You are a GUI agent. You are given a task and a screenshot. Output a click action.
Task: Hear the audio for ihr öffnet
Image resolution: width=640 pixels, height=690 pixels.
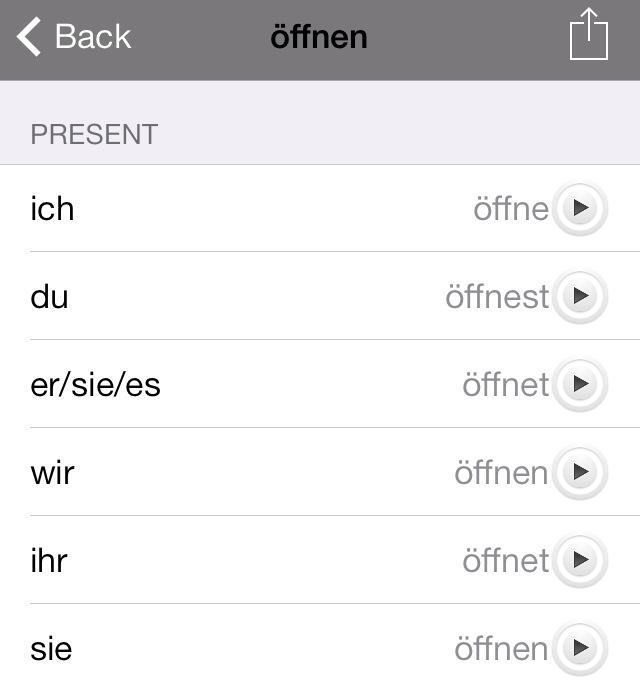click(580, 560)
